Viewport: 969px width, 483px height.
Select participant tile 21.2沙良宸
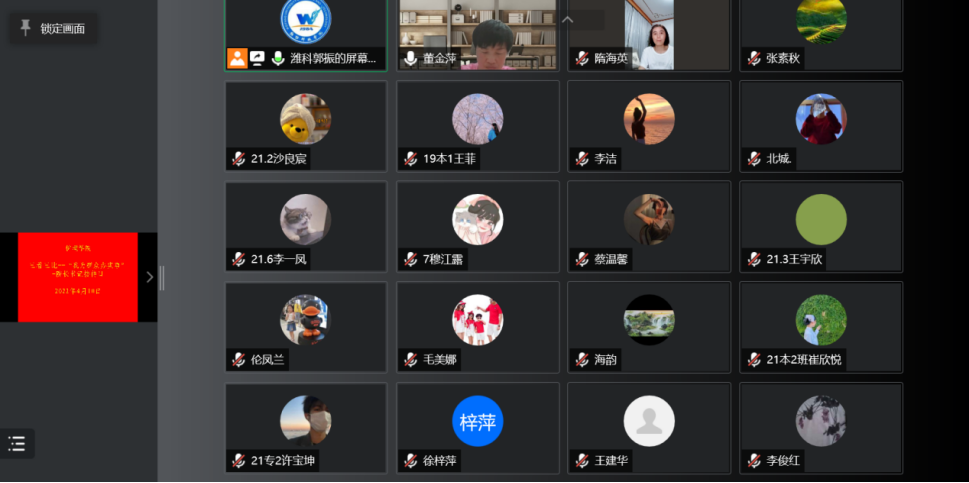tap(305, 126)
